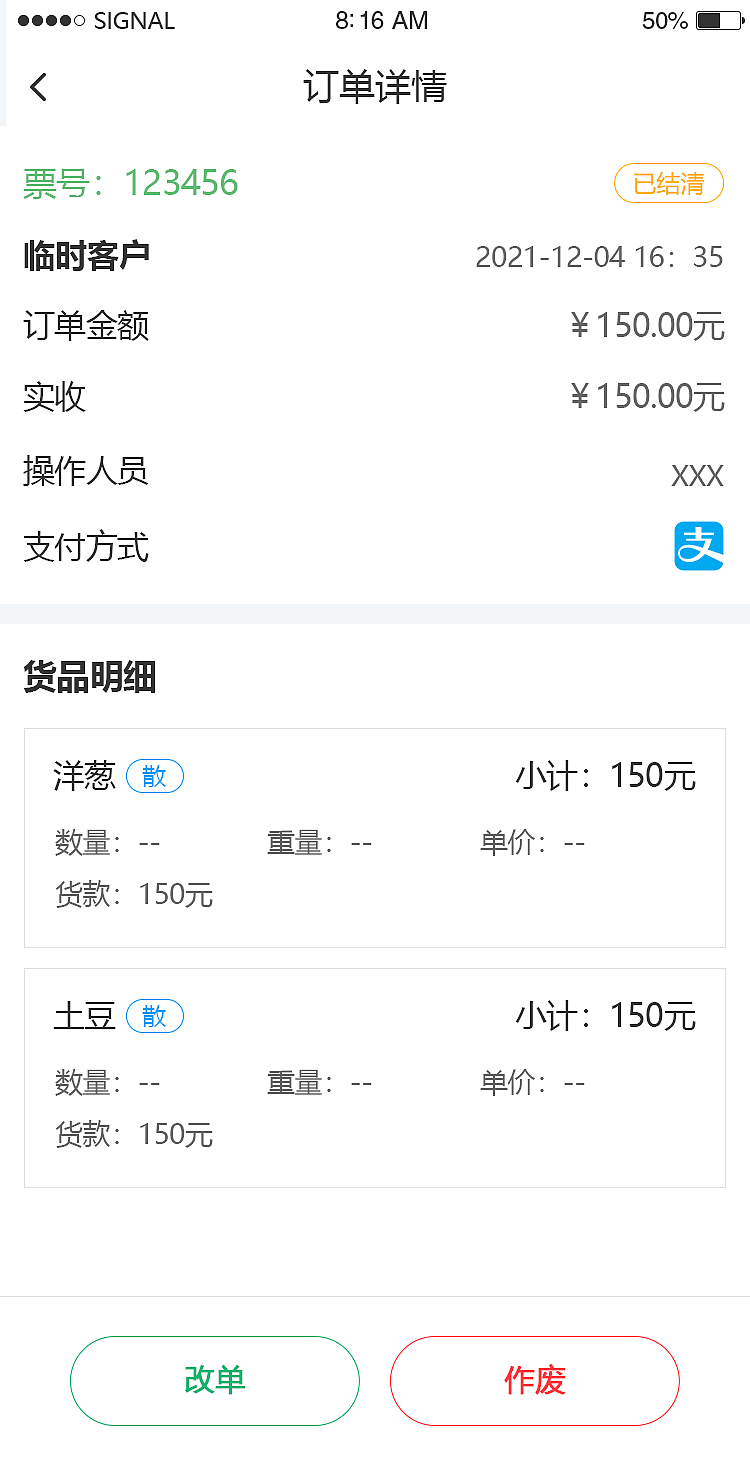
Task: Click the 订单详情 title
Action: tap(375, 88)
